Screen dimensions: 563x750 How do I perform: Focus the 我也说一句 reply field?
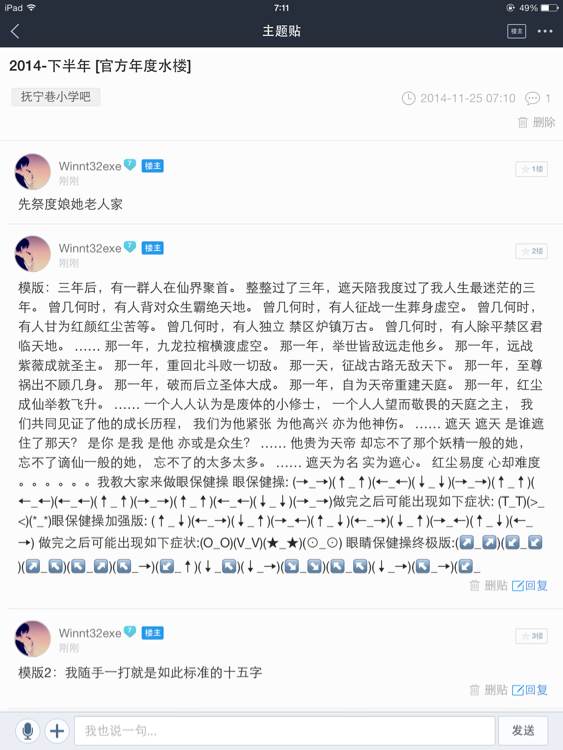285,730
